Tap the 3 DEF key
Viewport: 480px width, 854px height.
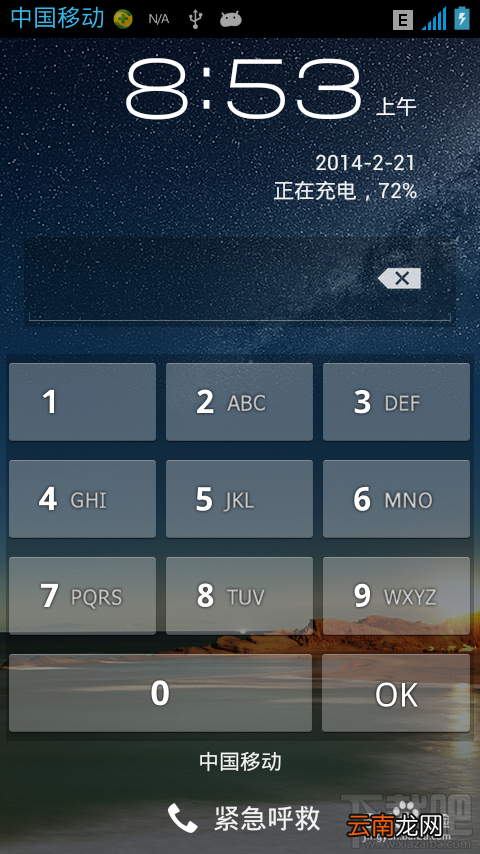396,402
